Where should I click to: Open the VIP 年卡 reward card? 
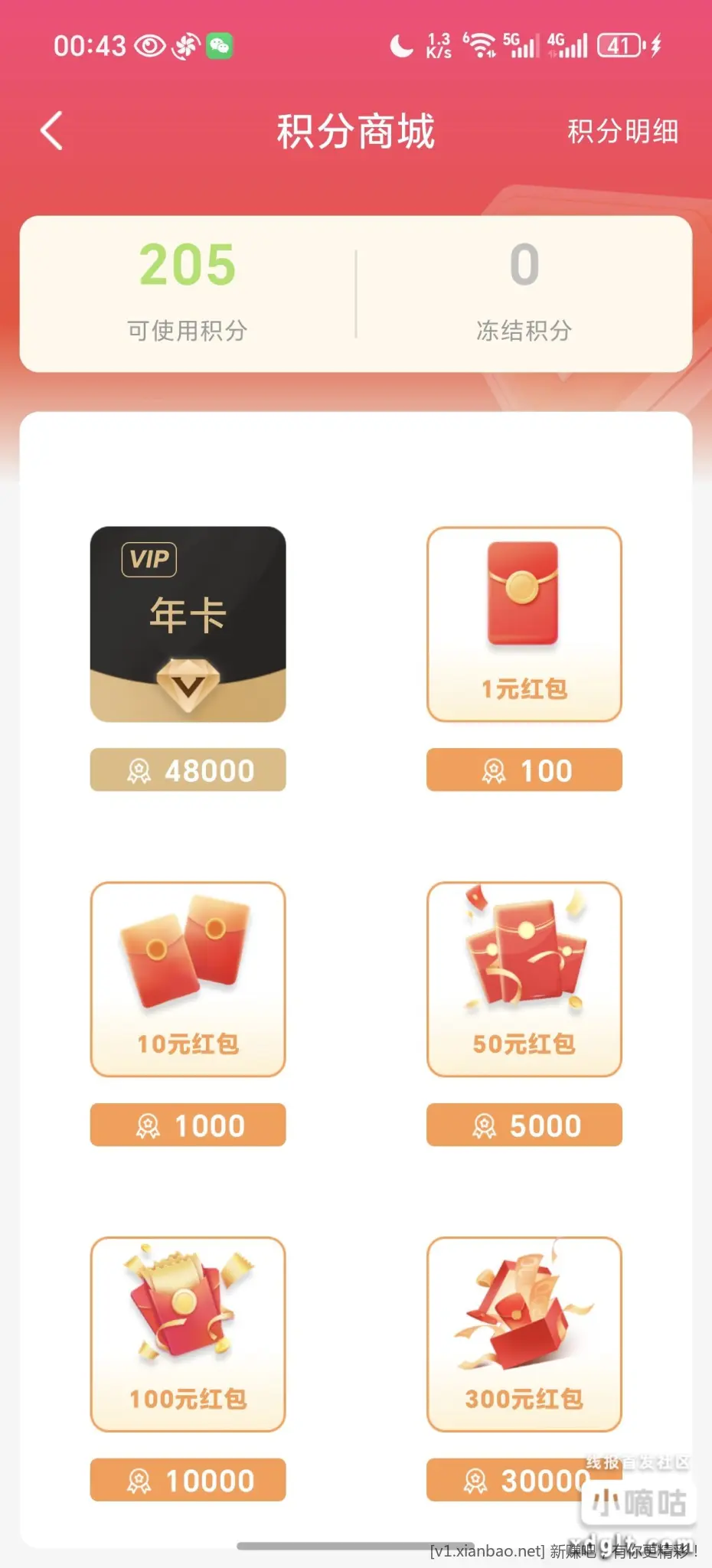pos(188,624)
